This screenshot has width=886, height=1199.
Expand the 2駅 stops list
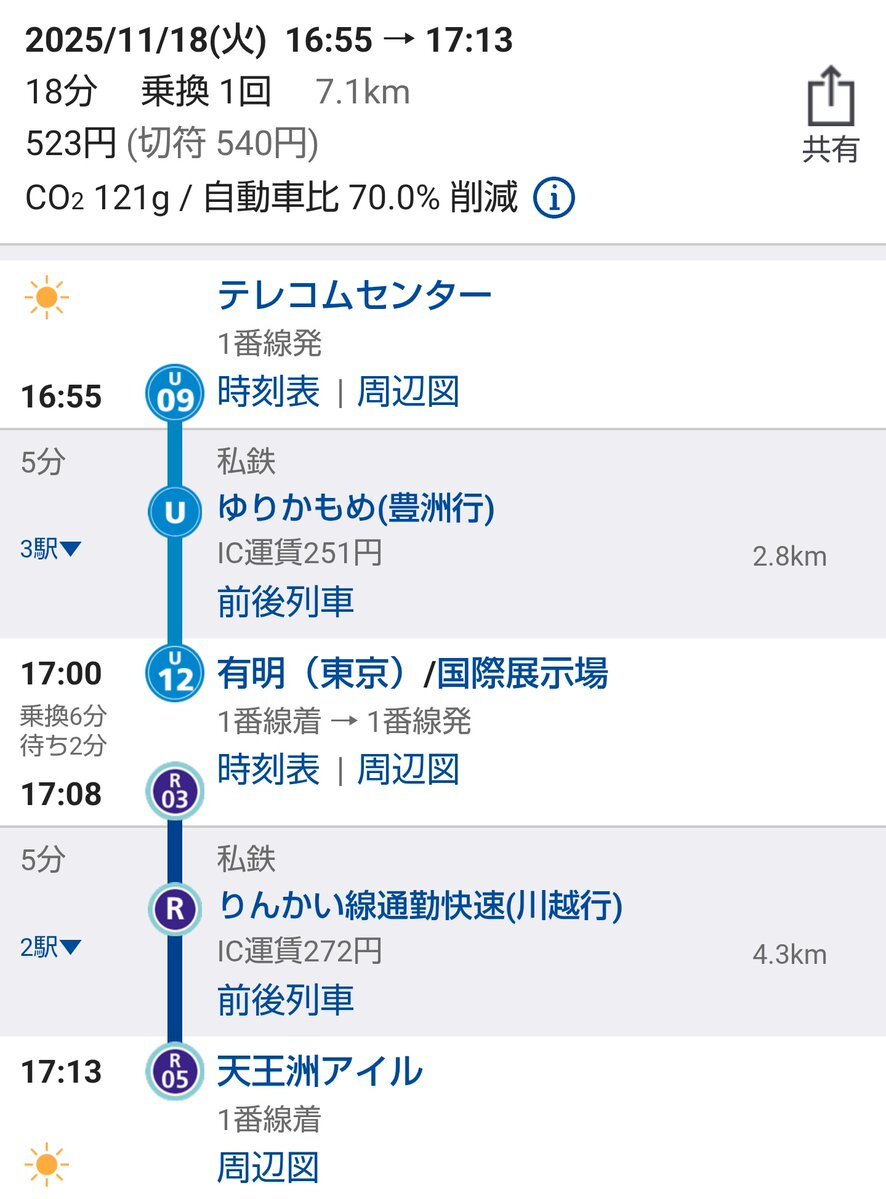coord(51,947)
